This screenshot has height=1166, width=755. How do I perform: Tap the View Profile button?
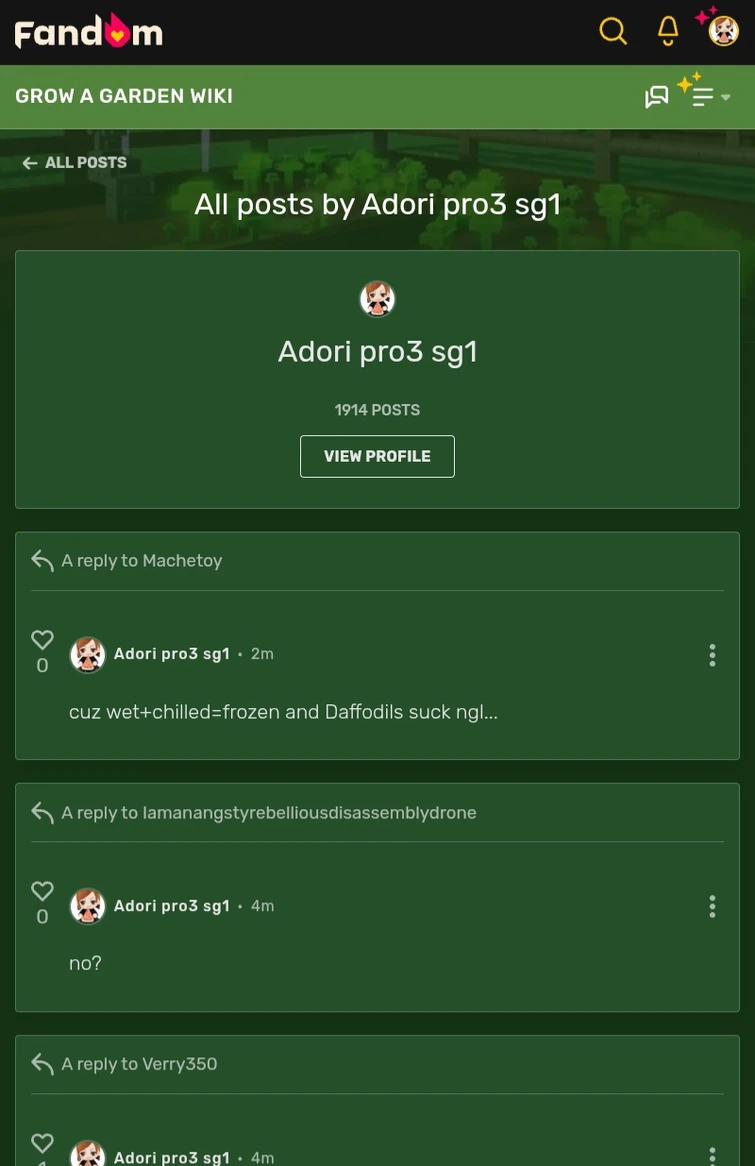coord(377,456)
